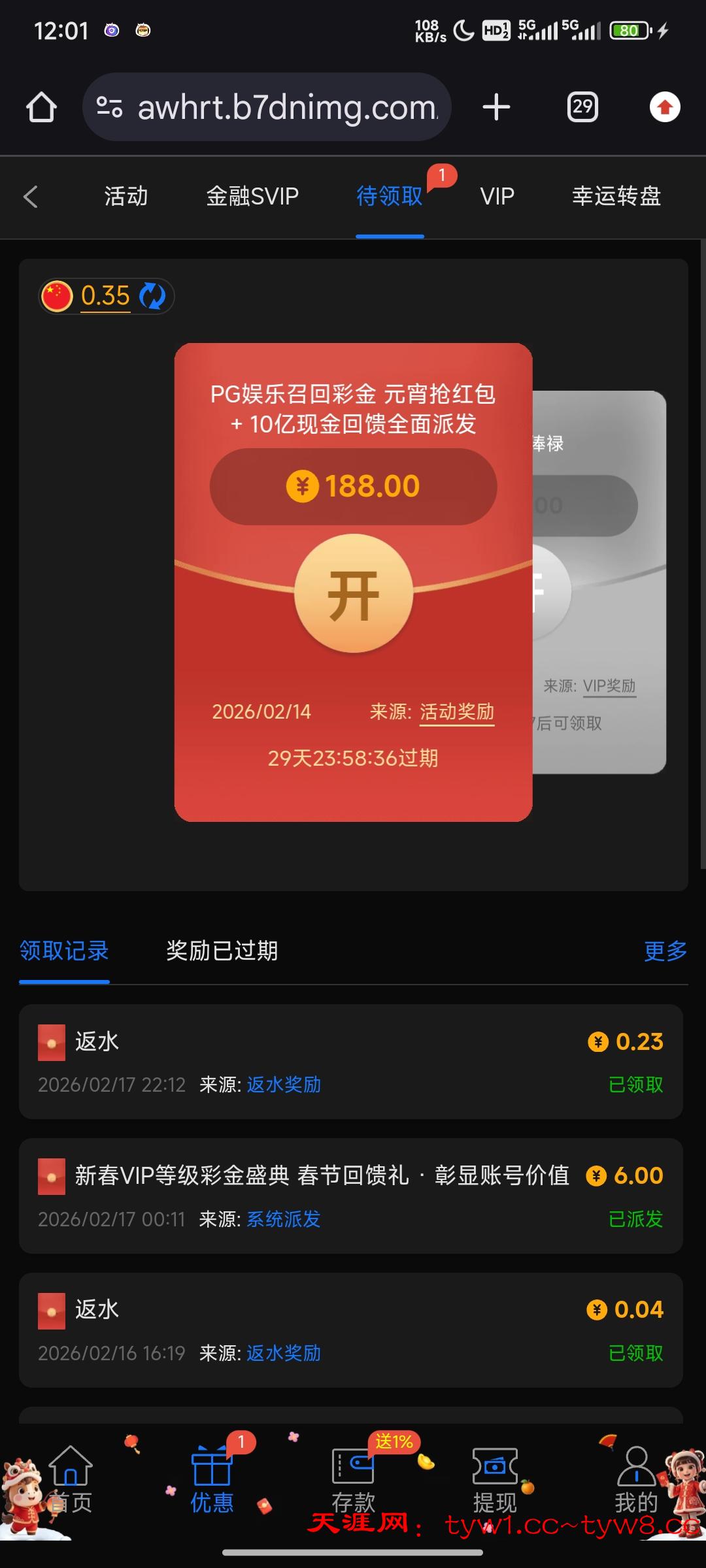The image size is (706, 1568).
Task: Open the 系统派发 source link
Action: click(283, 1219)
